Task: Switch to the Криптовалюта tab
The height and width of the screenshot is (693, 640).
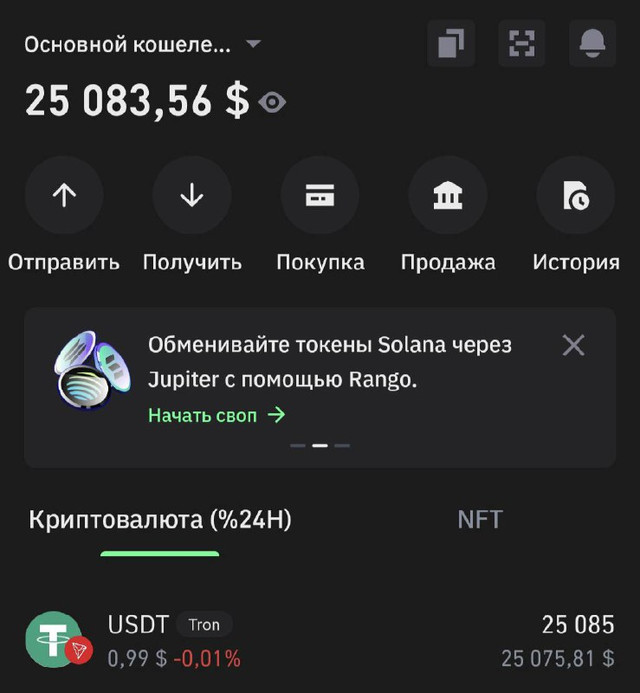Action: (x=160, y=520)
